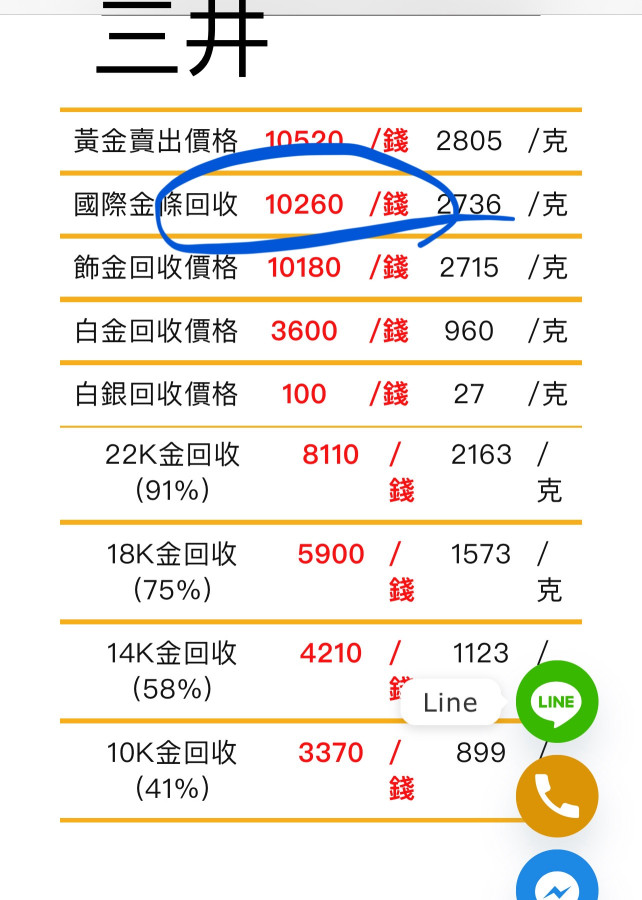Open the blue Messenger chat button

click(x=557, y=882)
